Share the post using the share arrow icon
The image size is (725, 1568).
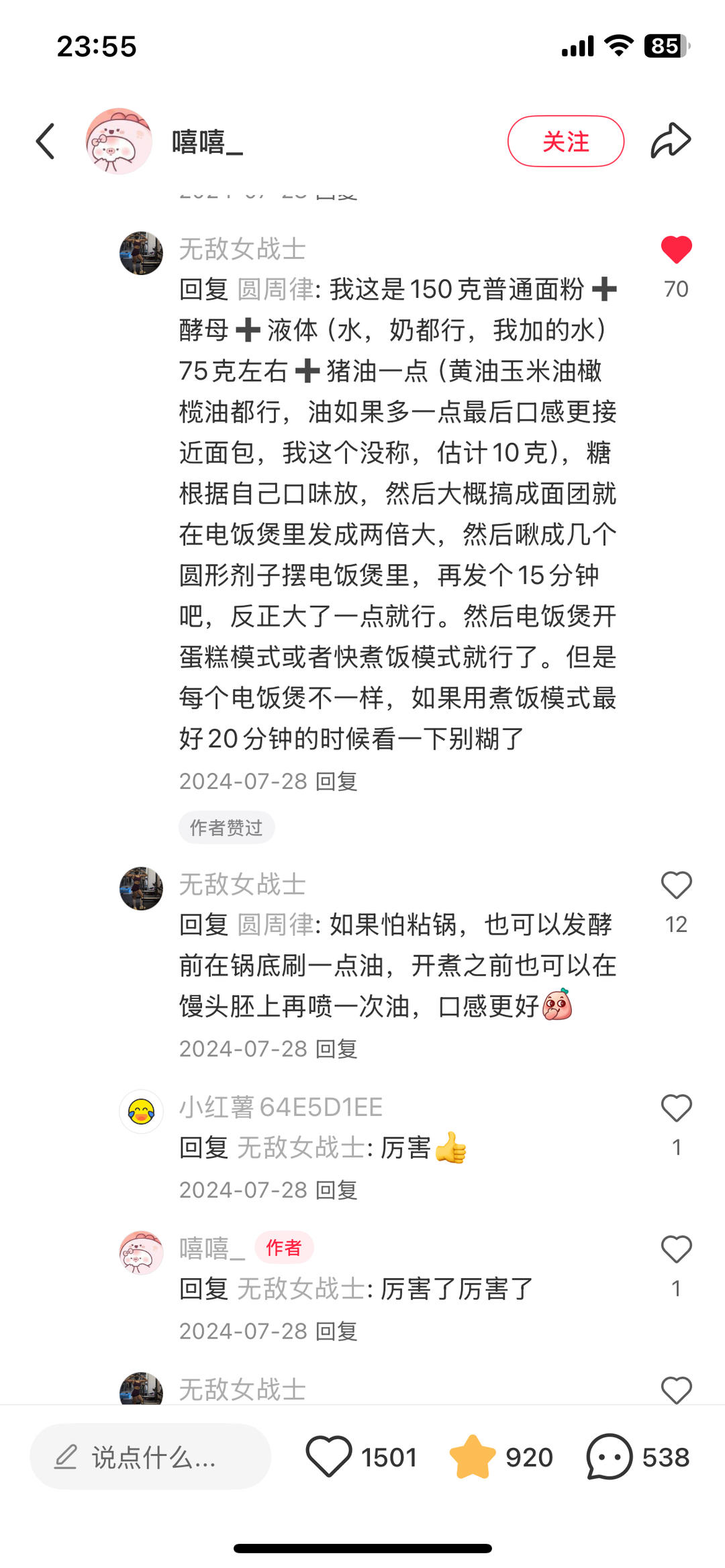point(672,140)
